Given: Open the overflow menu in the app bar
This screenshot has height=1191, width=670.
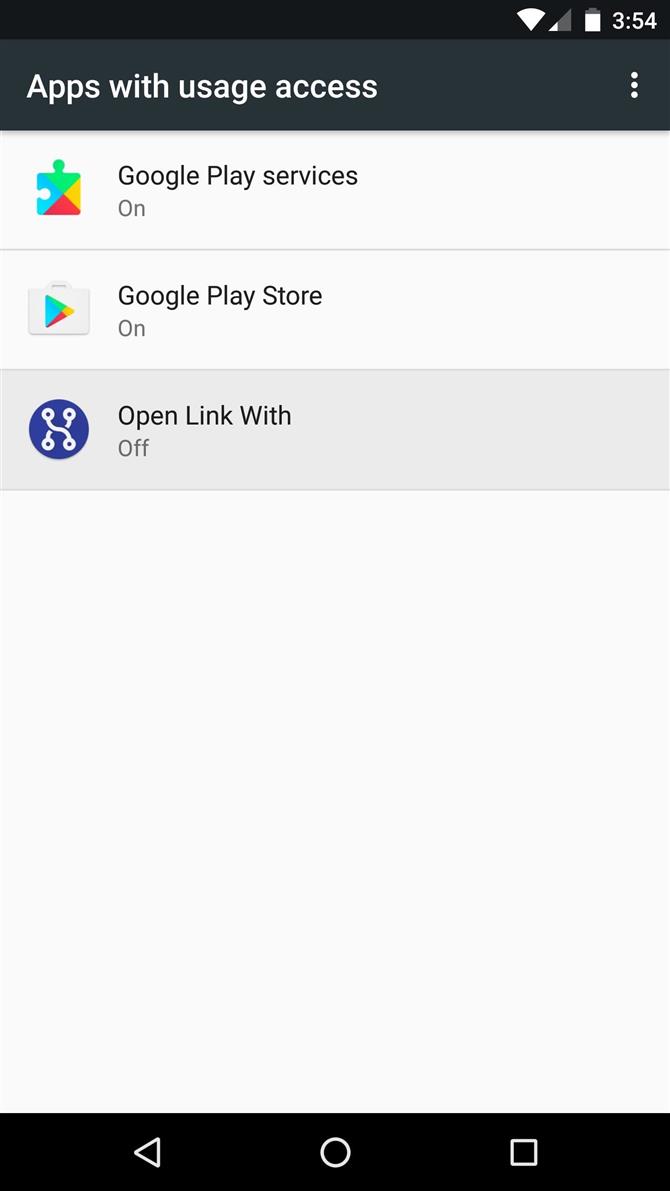Looking at the screenshot, I should click(x=634, y=86).
